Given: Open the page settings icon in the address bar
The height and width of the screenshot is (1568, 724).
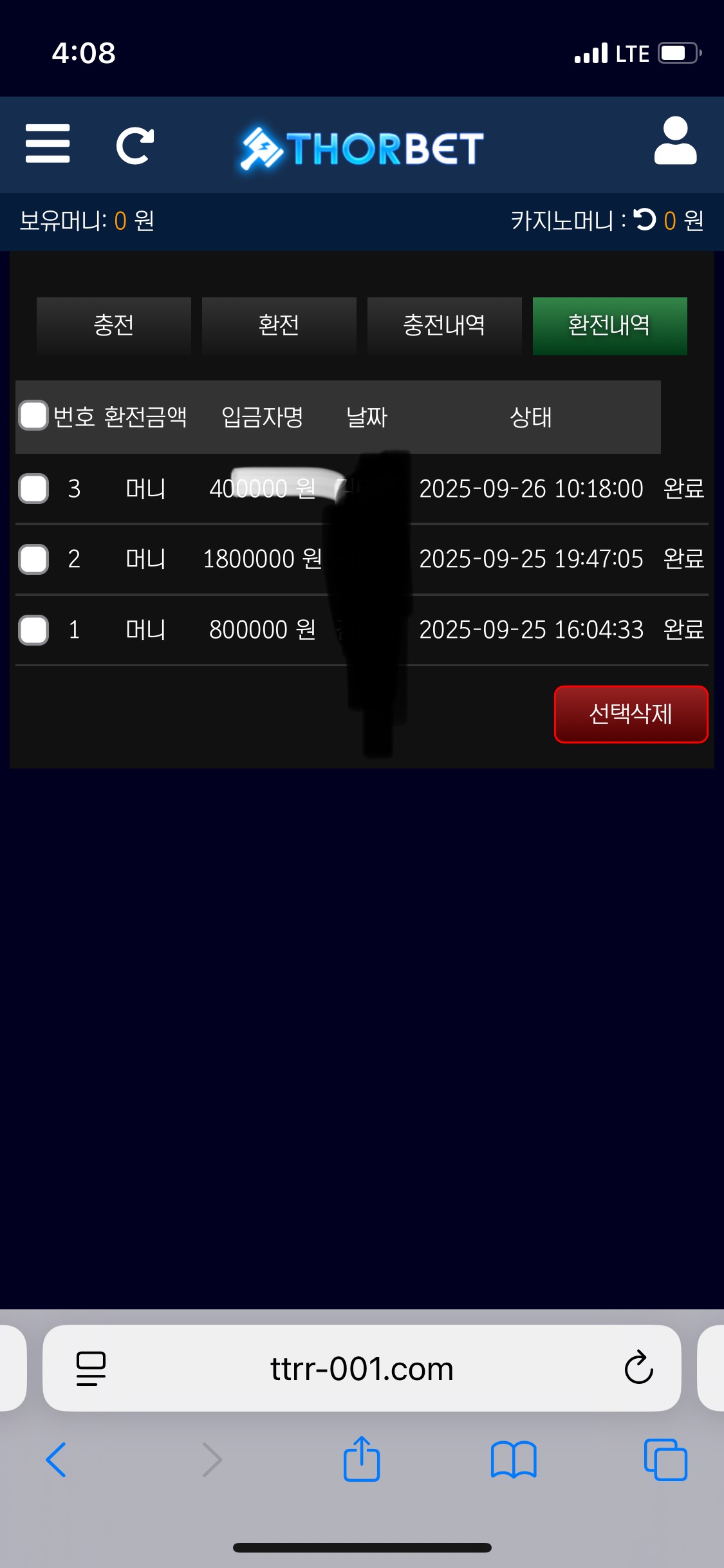Looking at the screenshot, I should point(91,1368).
